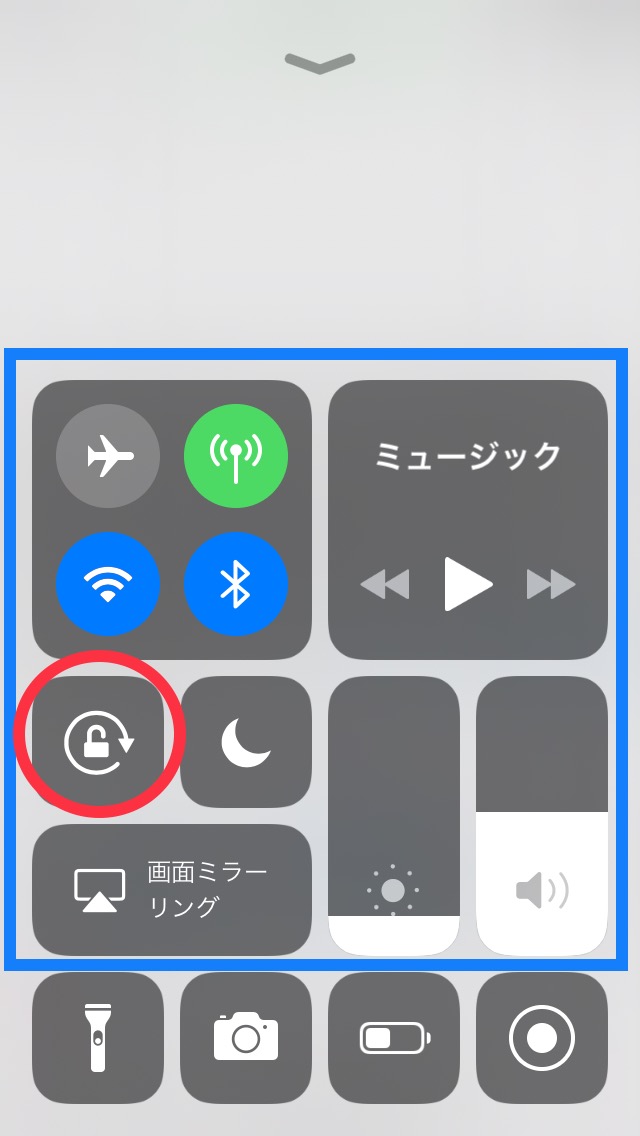
Task: Turn off cellular data
Action: pyautogui.click(x=236, y=457)
